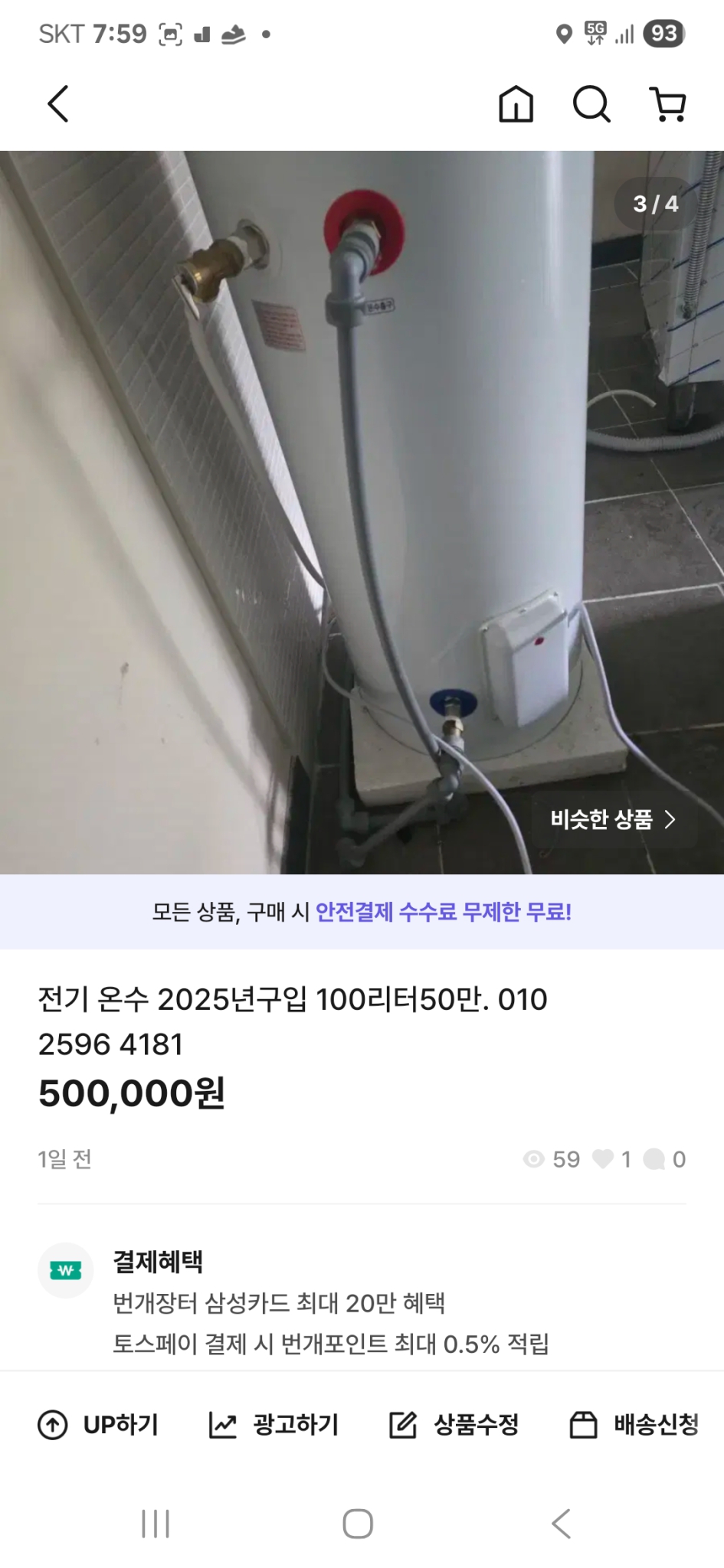Open 안전결제 수수료 무제한 무료 banner link
Screen dimensions: 724x1568
point(362,913)
